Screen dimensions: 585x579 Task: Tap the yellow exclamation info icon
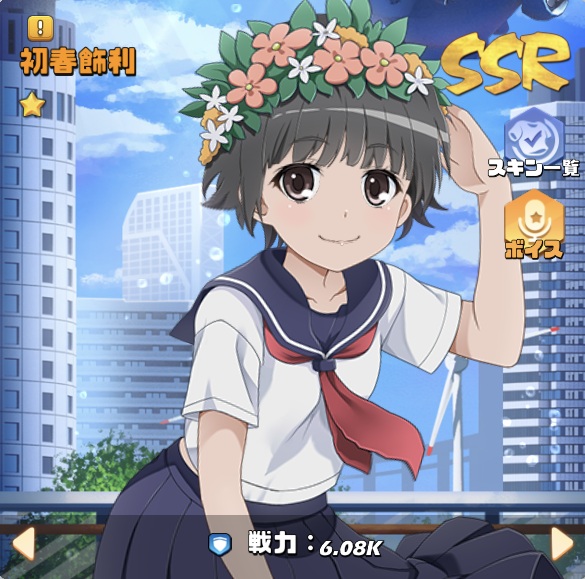[40, 28]
